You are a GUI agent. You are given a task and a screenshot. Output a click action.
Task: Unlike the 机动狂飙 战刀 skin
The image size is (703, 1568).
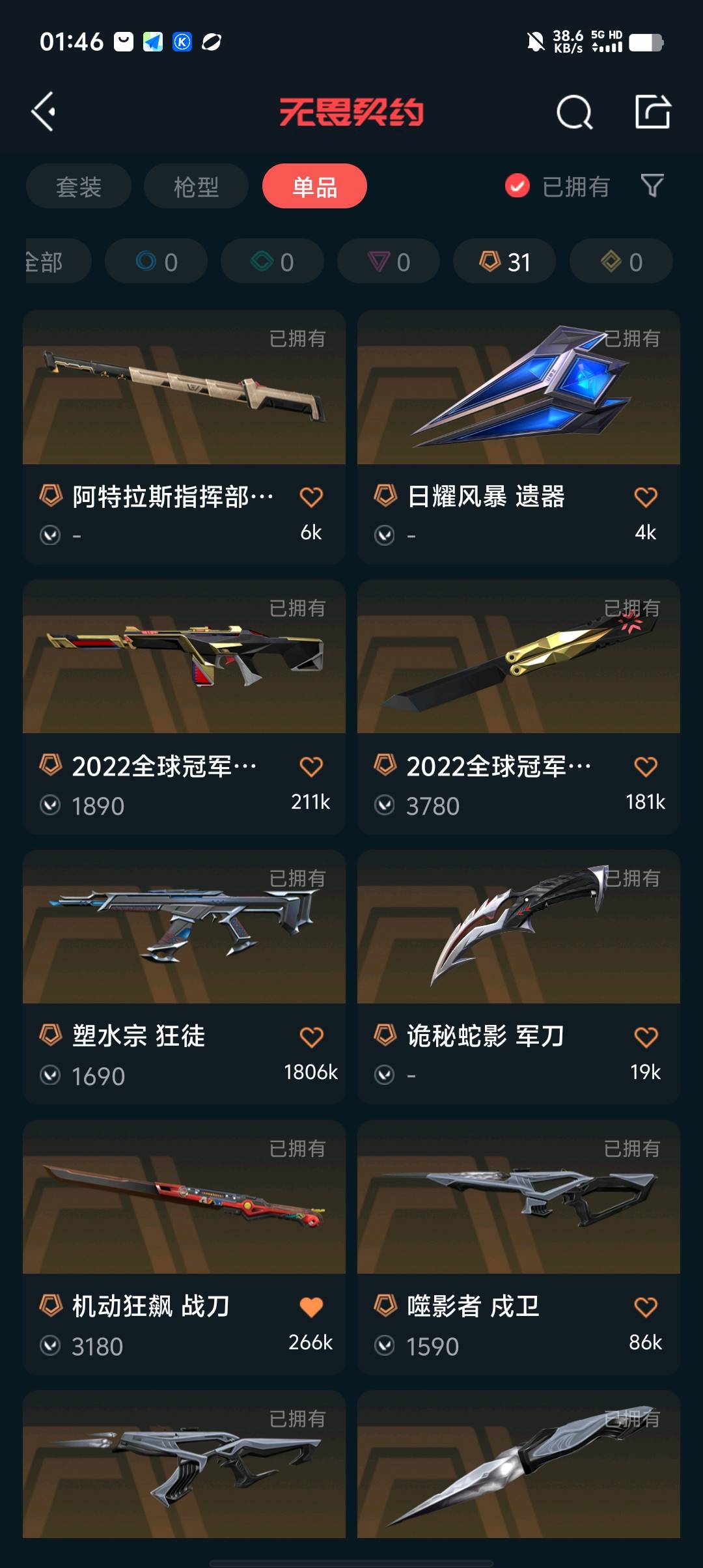coord(311,1307)
